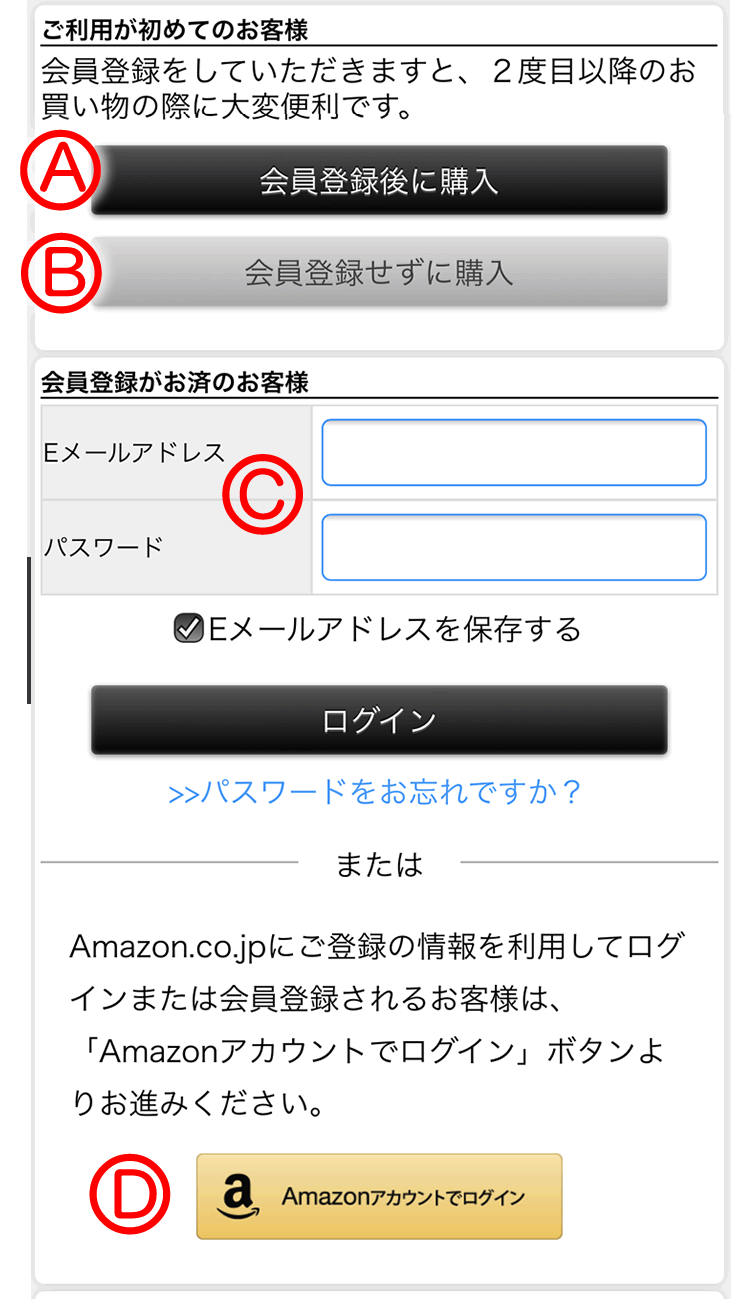Focus the Eメールアドレス input field
This screenshot has height=1306, width=736.
point(514,453)
